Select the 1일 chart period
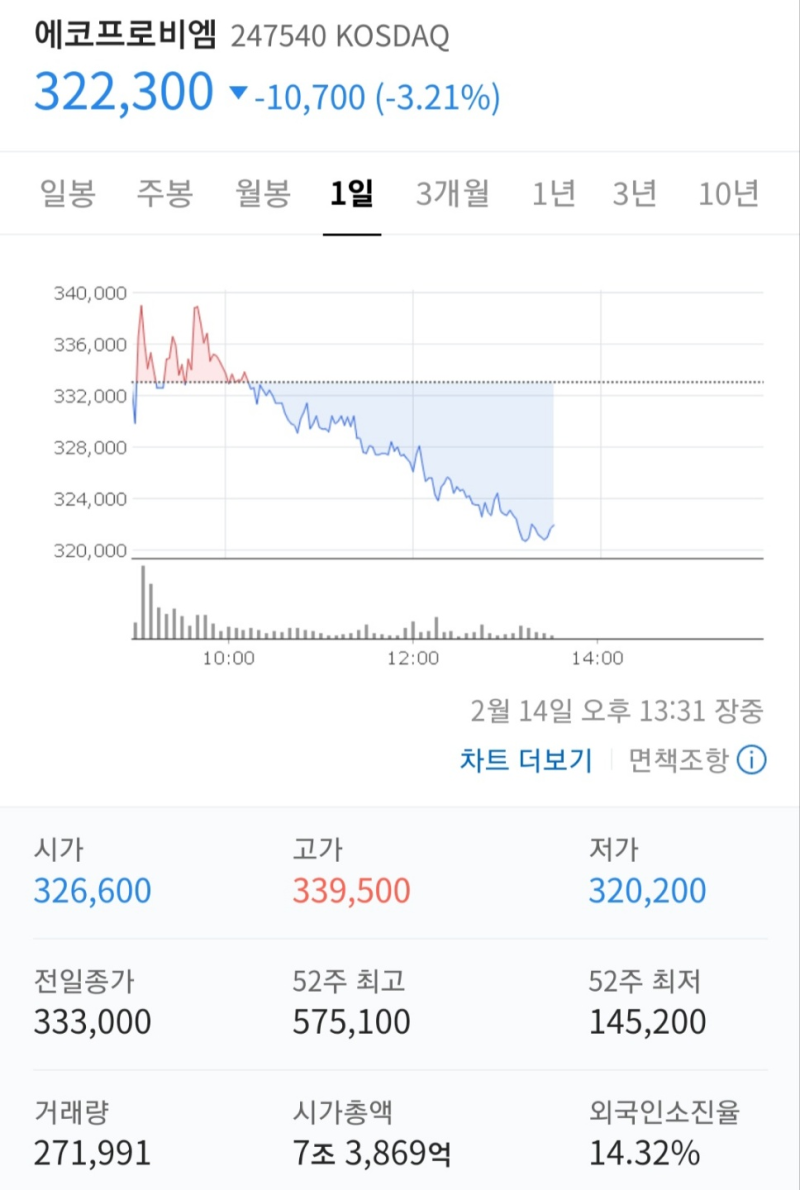 click(352, 195)
